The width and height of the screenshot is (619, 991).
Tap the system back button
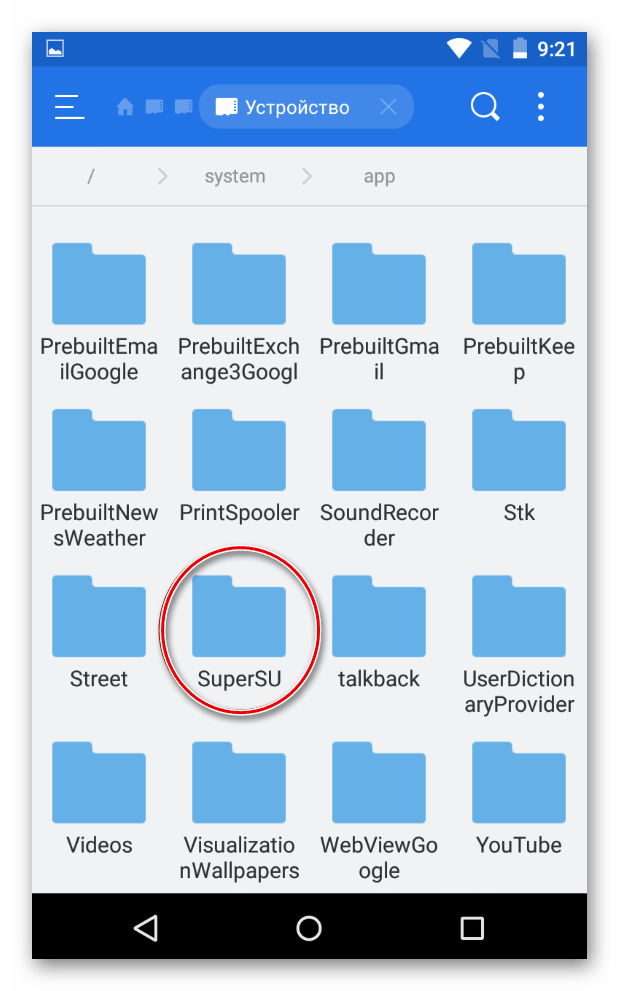click(x=146, y=928)
